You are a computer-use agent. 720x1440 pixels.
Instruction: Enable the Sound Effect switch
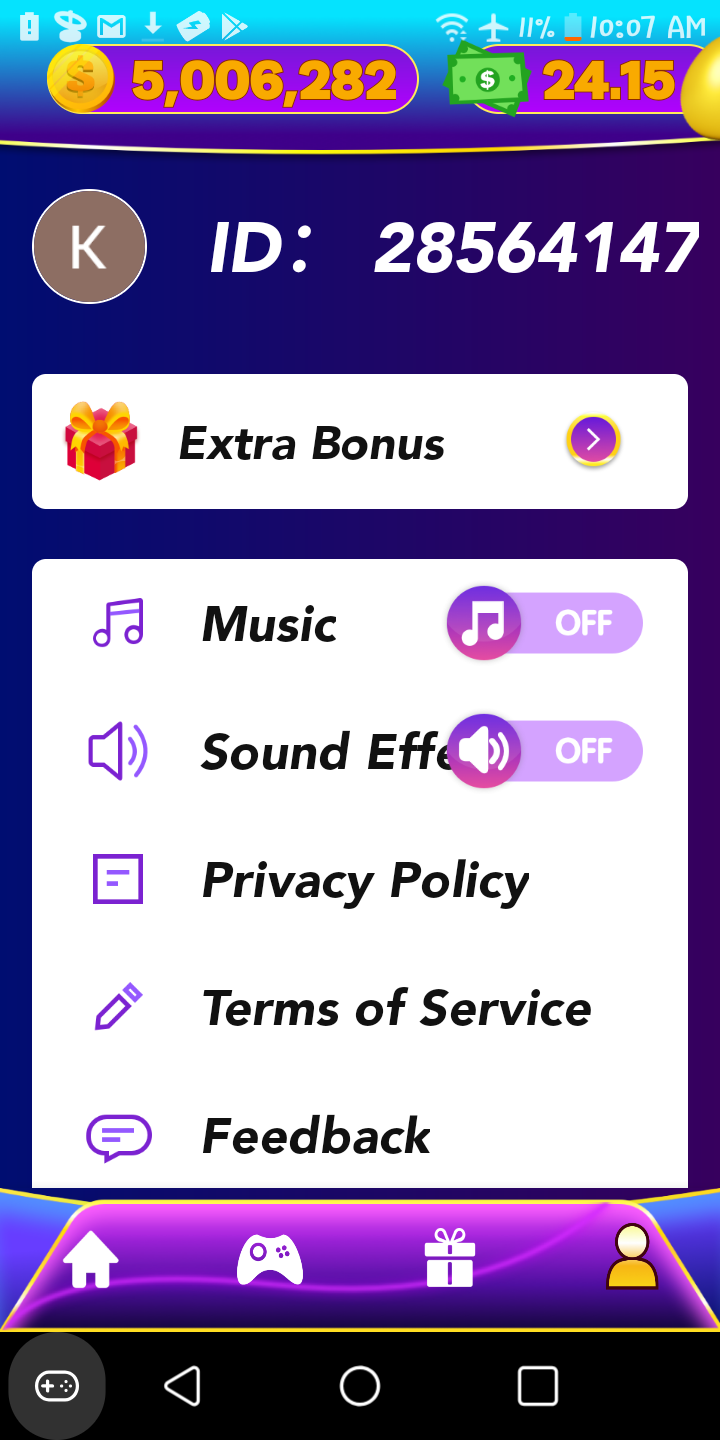[545, 751]
